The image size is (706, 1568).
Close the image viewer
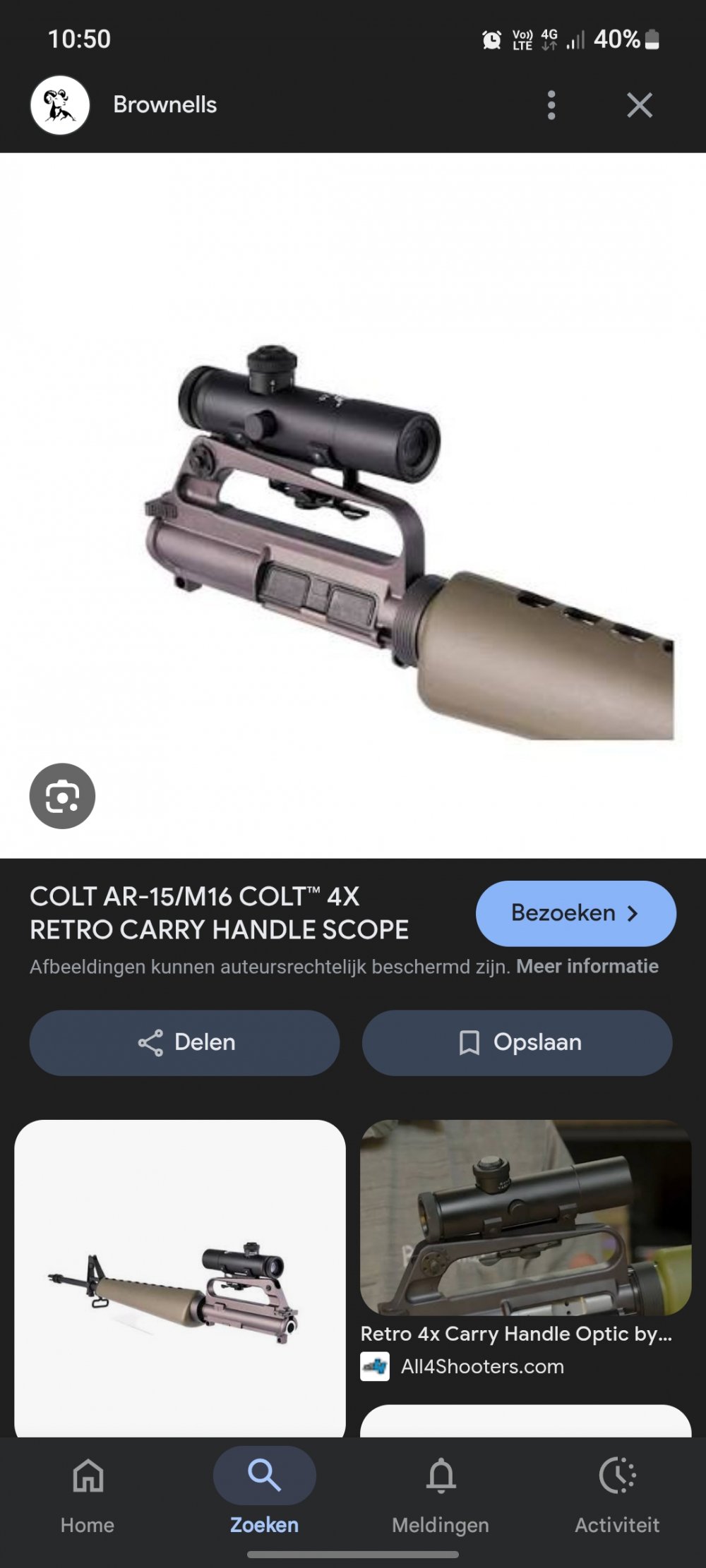pos(639,105)
